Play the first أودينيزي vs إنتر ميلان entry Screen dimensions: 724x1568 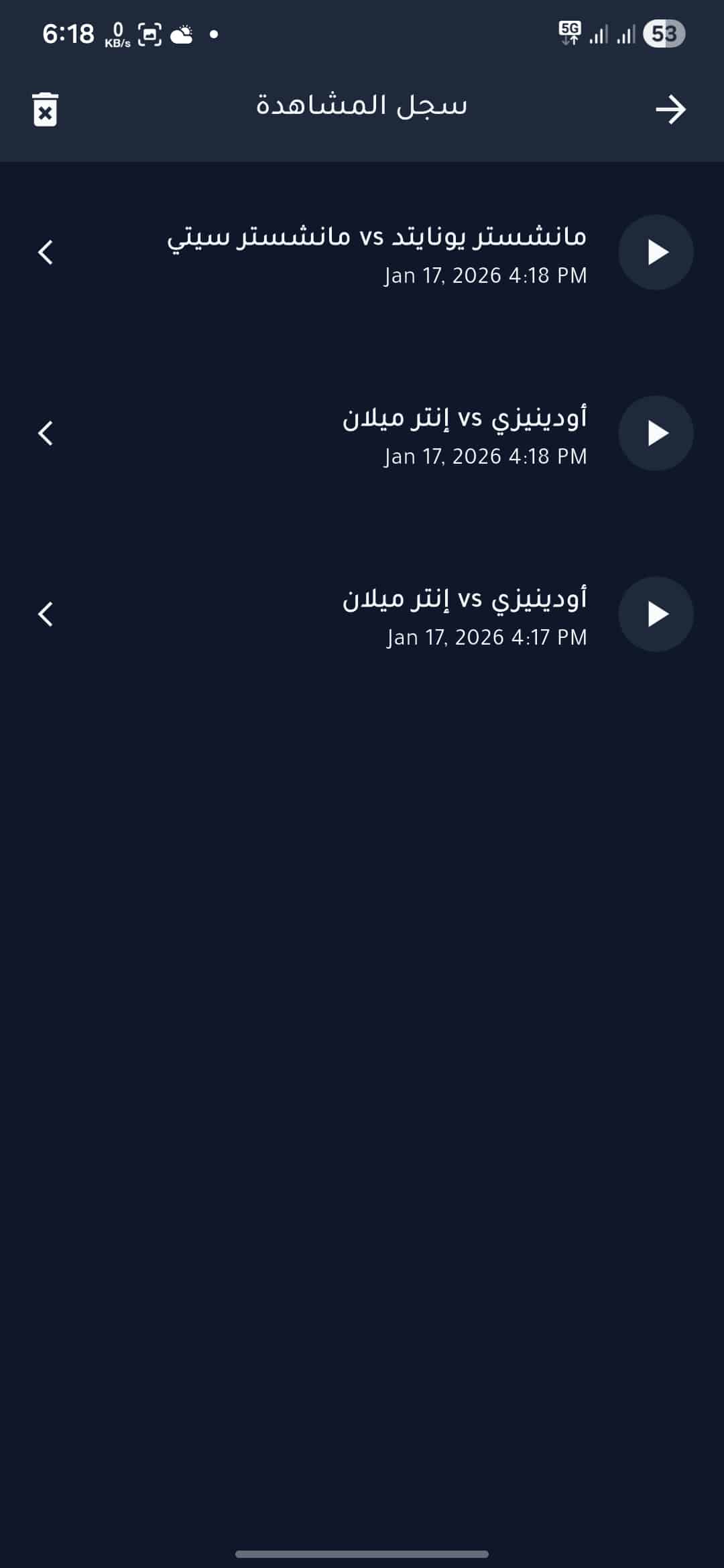tap(655, 434)
